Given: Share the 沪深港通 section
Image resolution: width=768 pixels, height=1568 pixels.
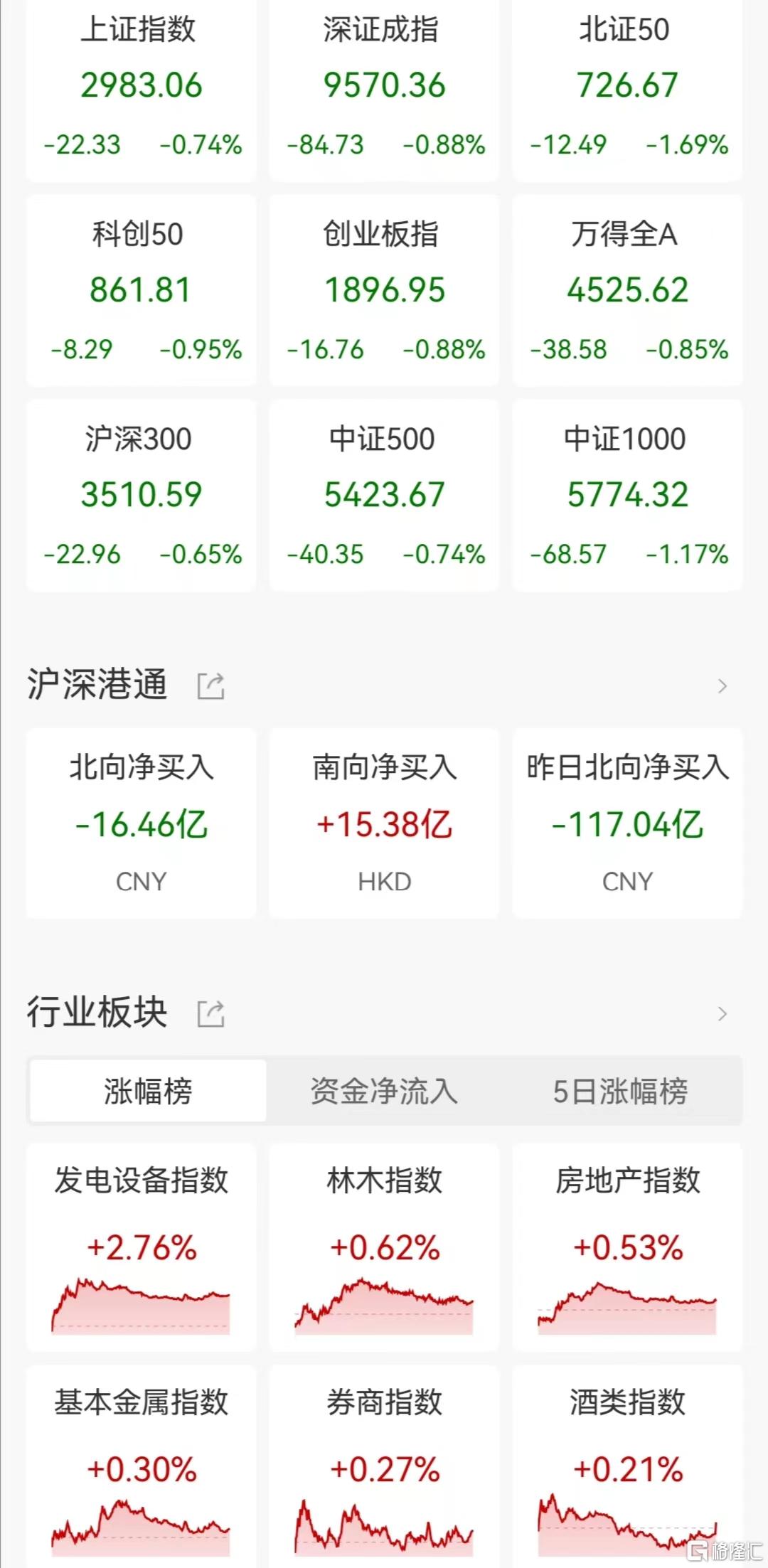Looking at the screenshot, I should coord(210,686).
